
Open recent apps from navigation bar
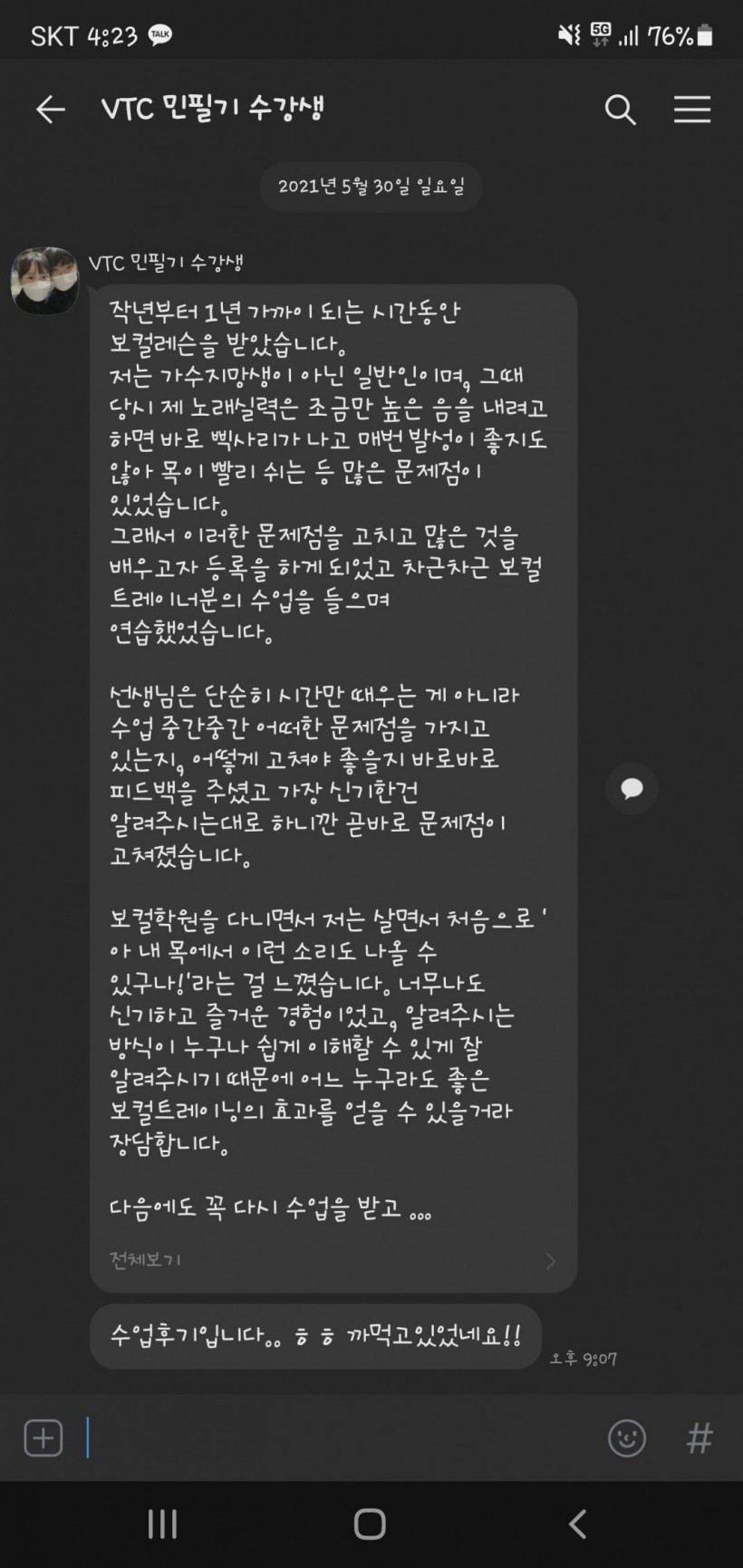tap(162, 1524)
